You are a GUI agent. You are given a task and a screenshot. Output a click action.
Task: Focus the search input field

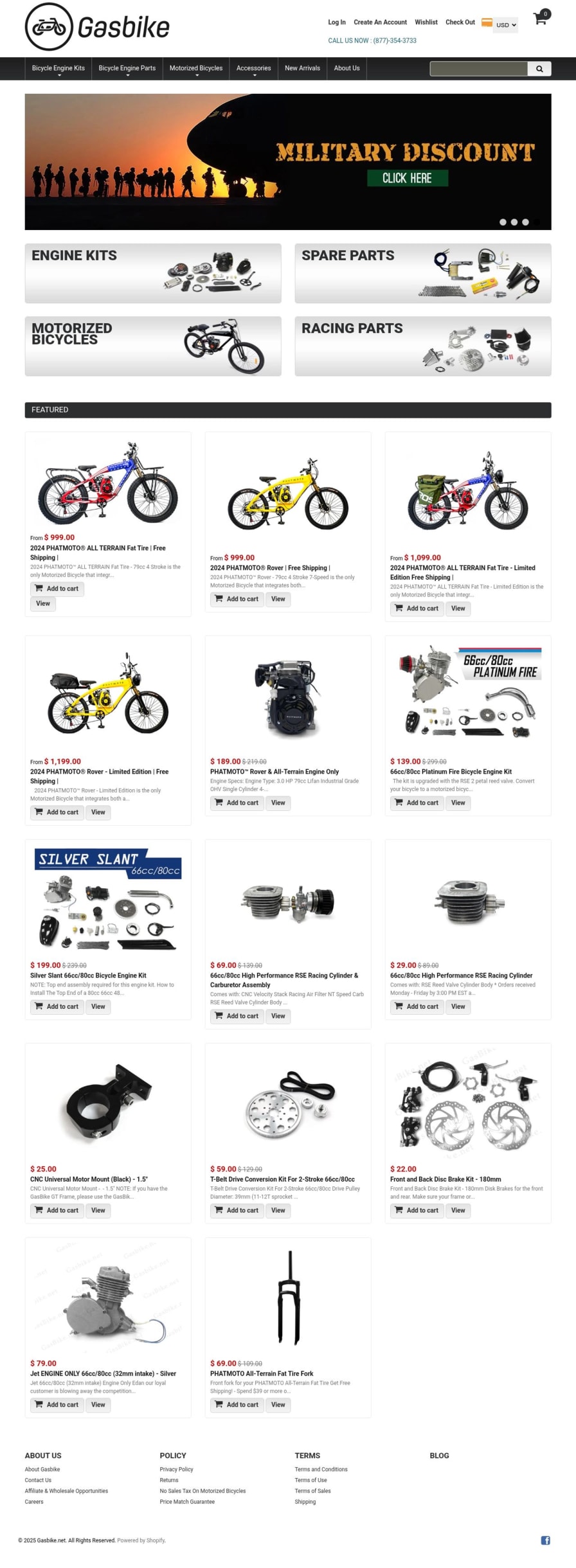pos(478,69)
